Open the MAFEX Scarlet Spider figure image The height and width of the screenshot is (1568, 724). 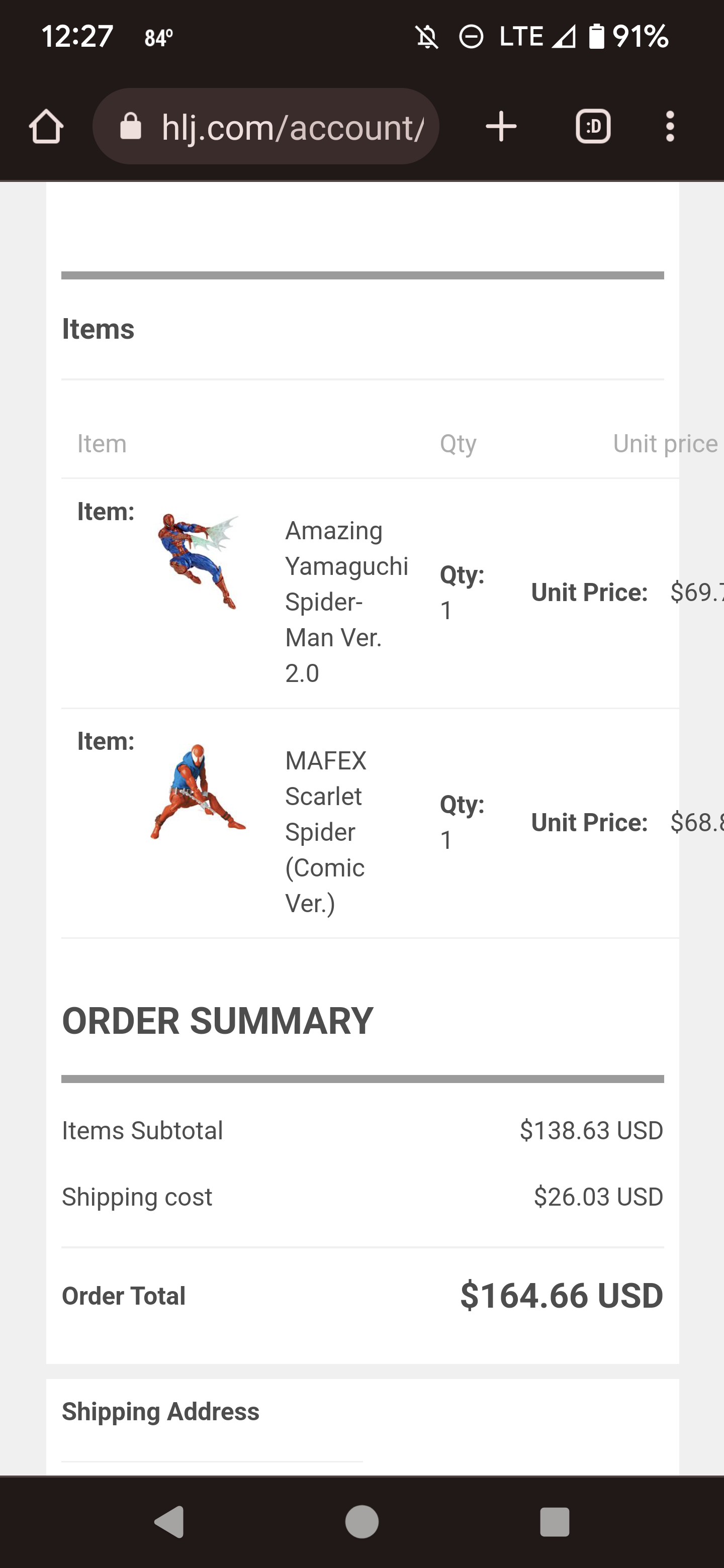click(198, 792)
